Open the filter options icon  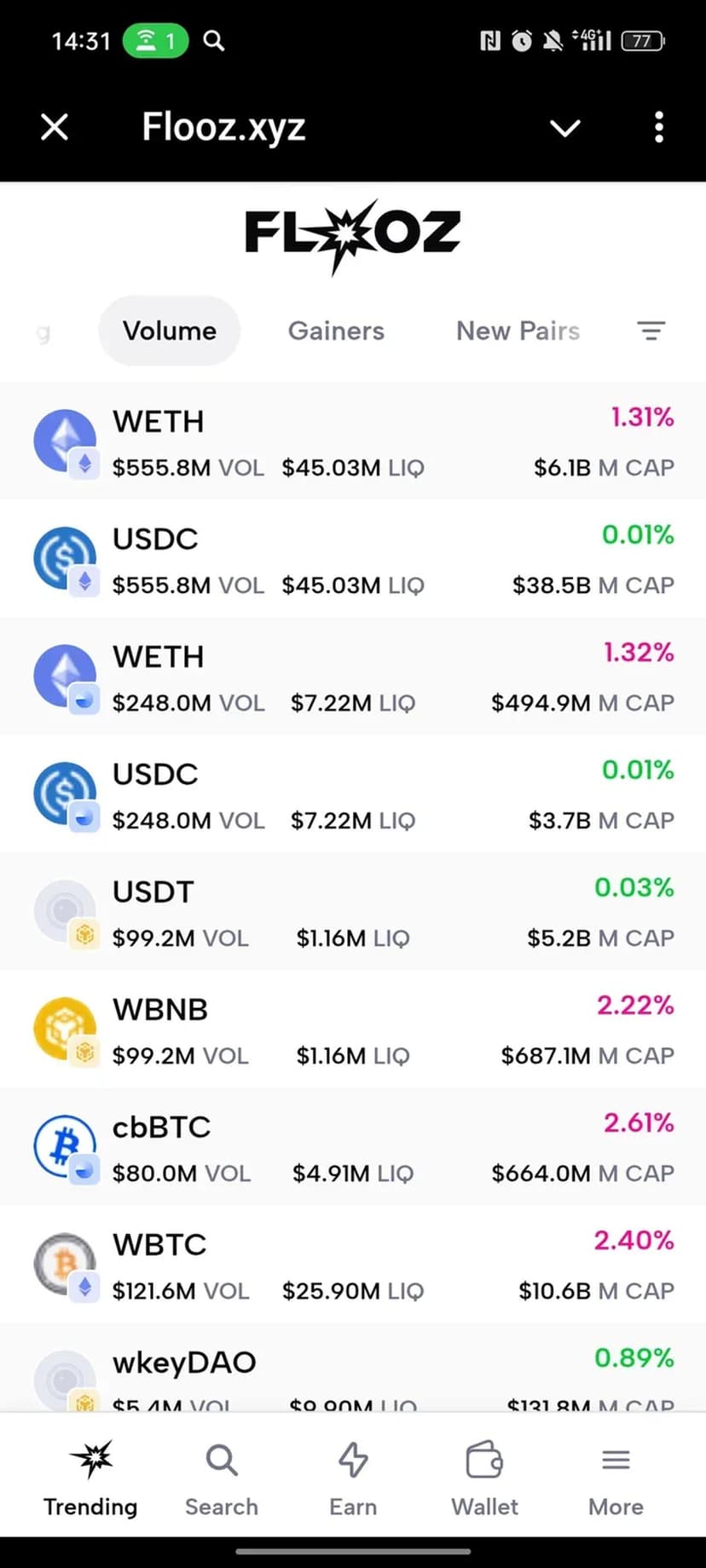651,331
